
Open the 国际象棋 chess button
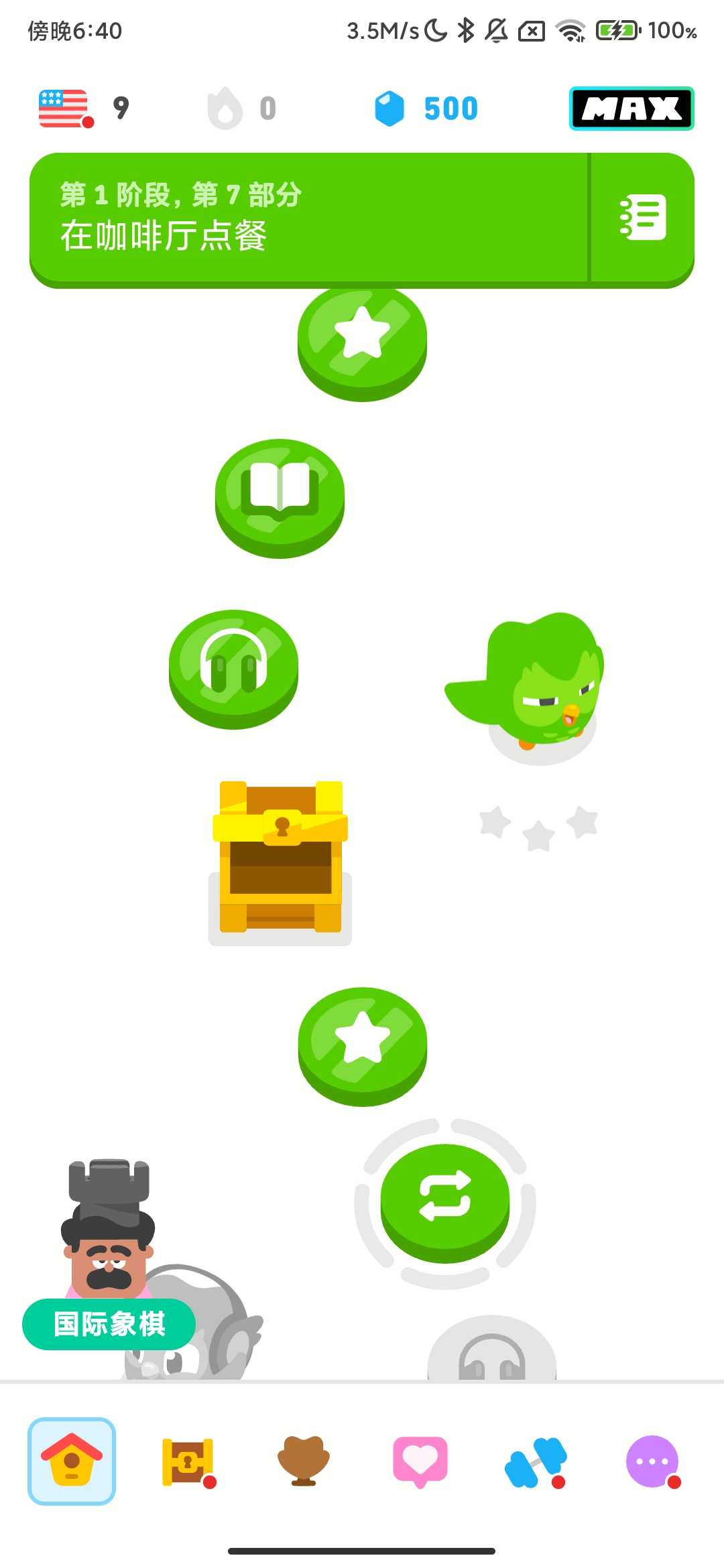pos(109,1324)
